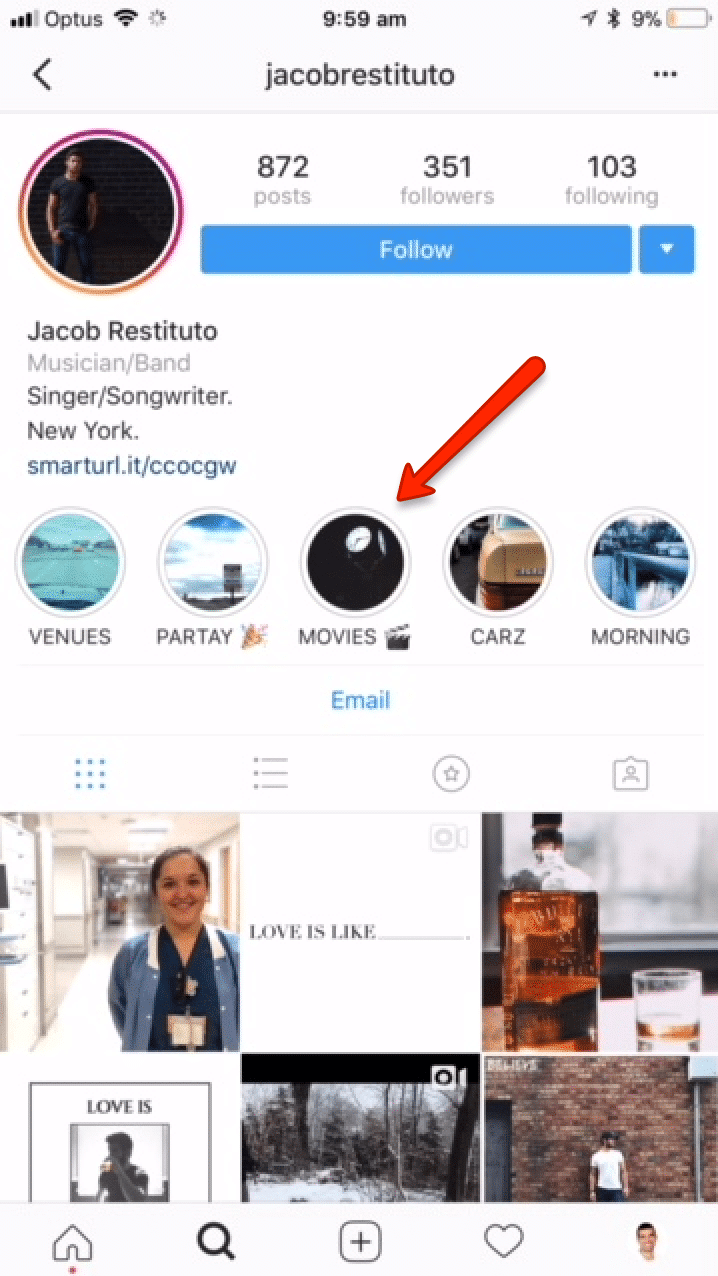Screen dimensions: 718x1276
Task: Open the three-dot options menu
Action: [x=665, y=75]
